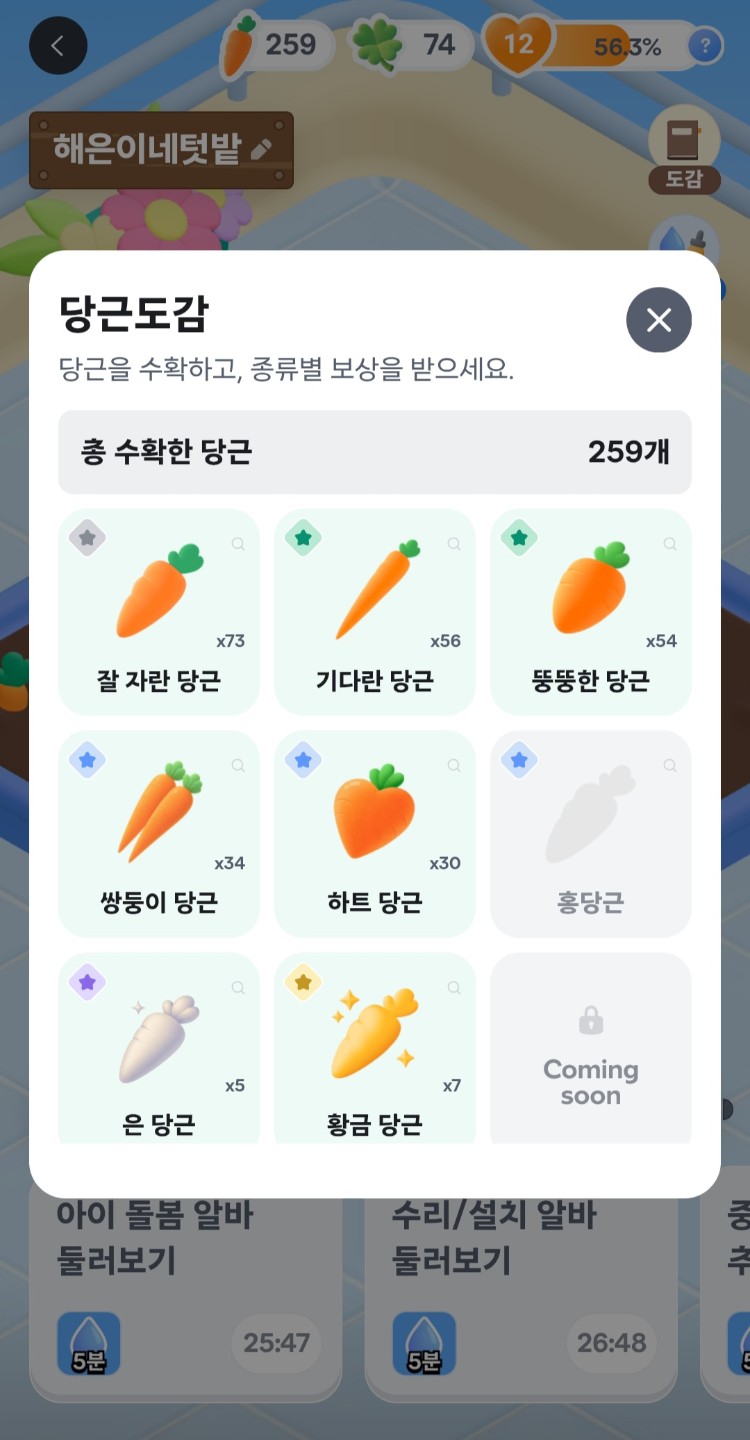The height and width of the screenshot is (1440, 750).
Task: Select the locked 홍당근 card
Action: 590,833
